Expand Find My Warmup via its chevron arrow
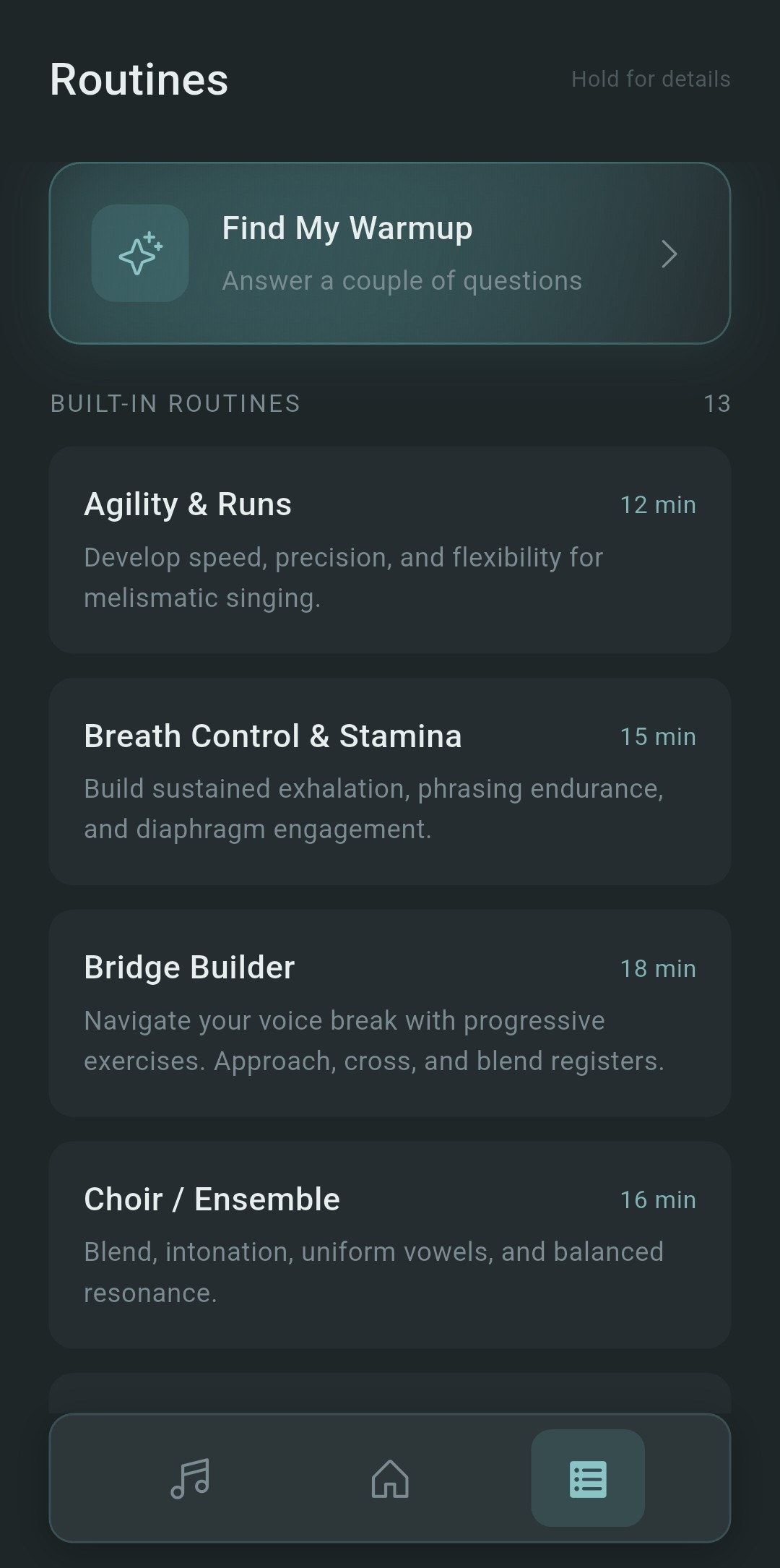Screen dimensions: 780x1568 tap(669, 254)
